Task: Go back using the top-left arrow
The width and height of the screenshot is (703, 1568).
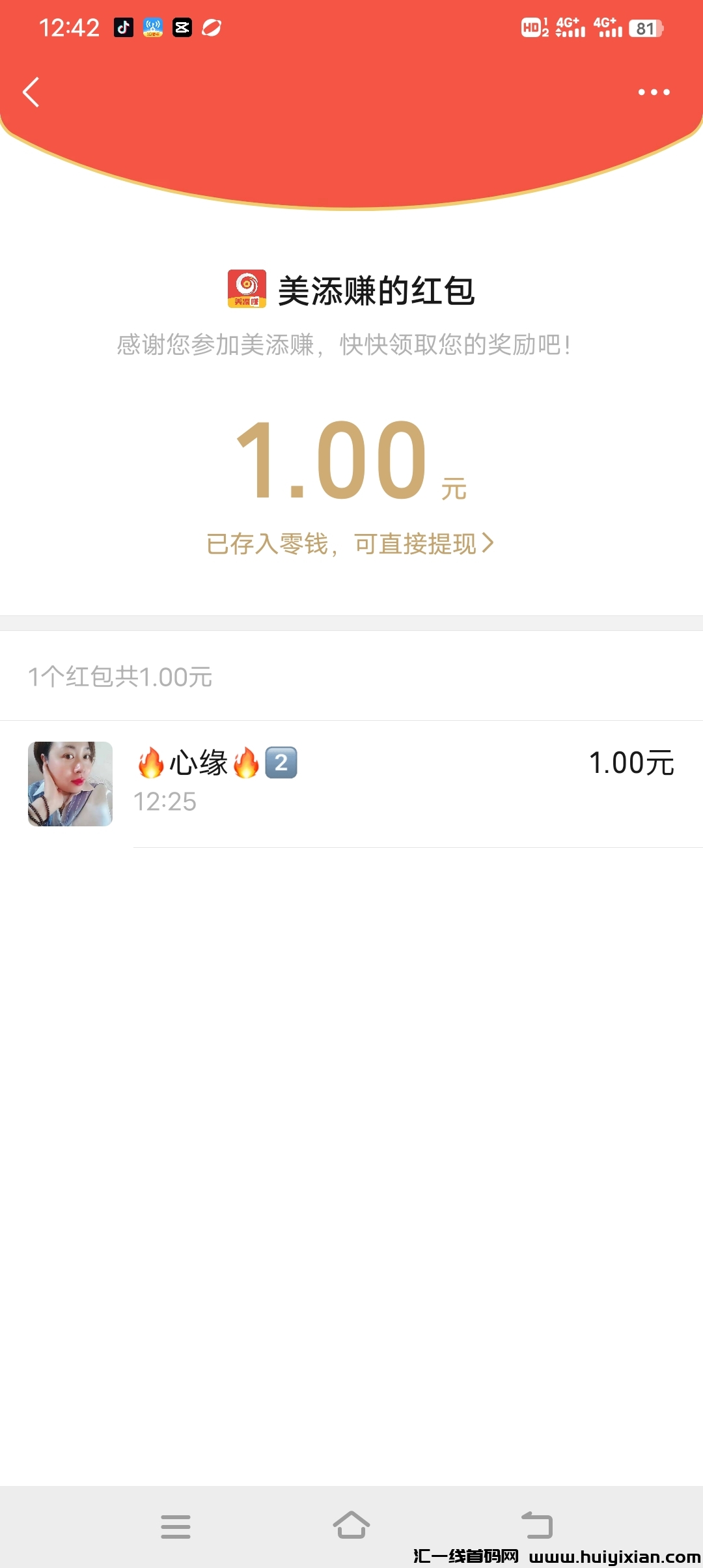Action: click(x=31, y=92)
